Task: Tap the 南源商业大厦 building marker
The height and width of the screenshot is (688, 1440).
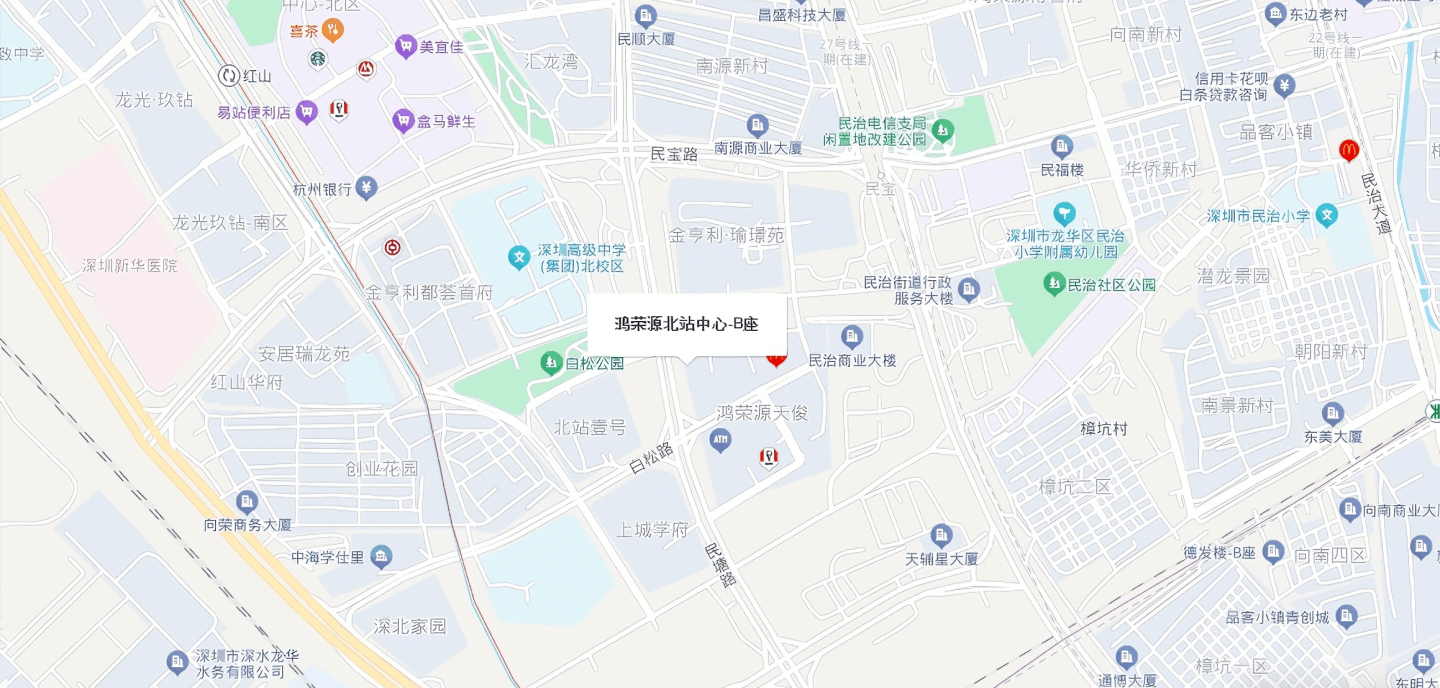Action: tap(758, 125)
